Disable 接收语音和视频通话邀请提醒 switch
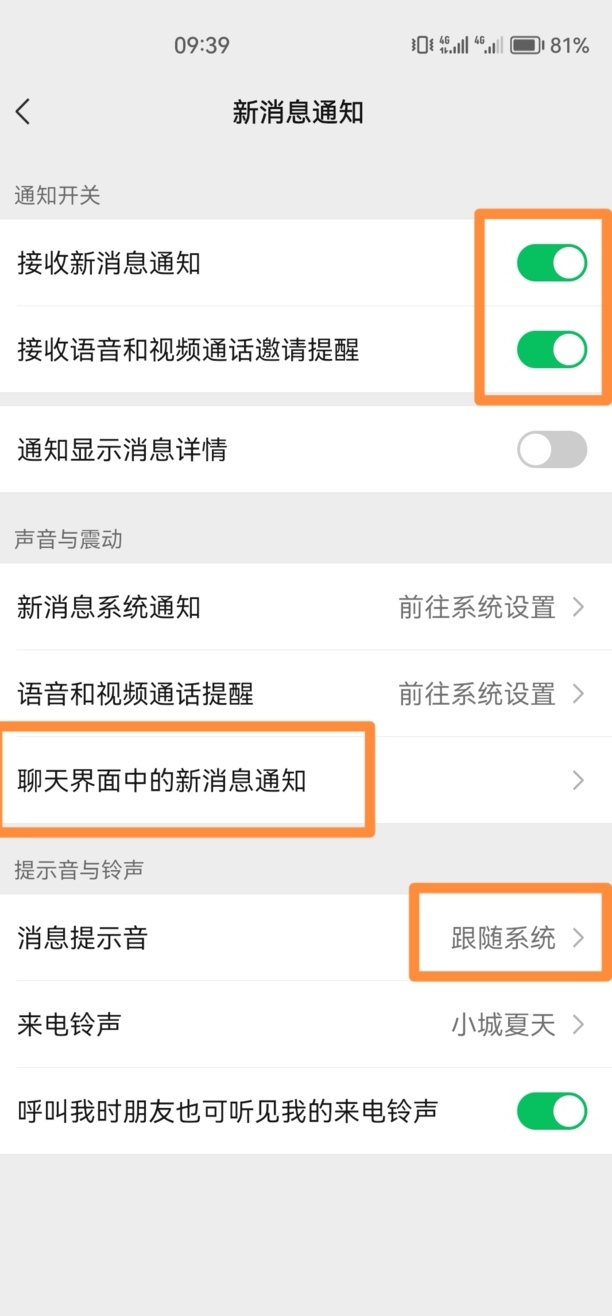Screen dimensions: 612x1316 point(551,350)
